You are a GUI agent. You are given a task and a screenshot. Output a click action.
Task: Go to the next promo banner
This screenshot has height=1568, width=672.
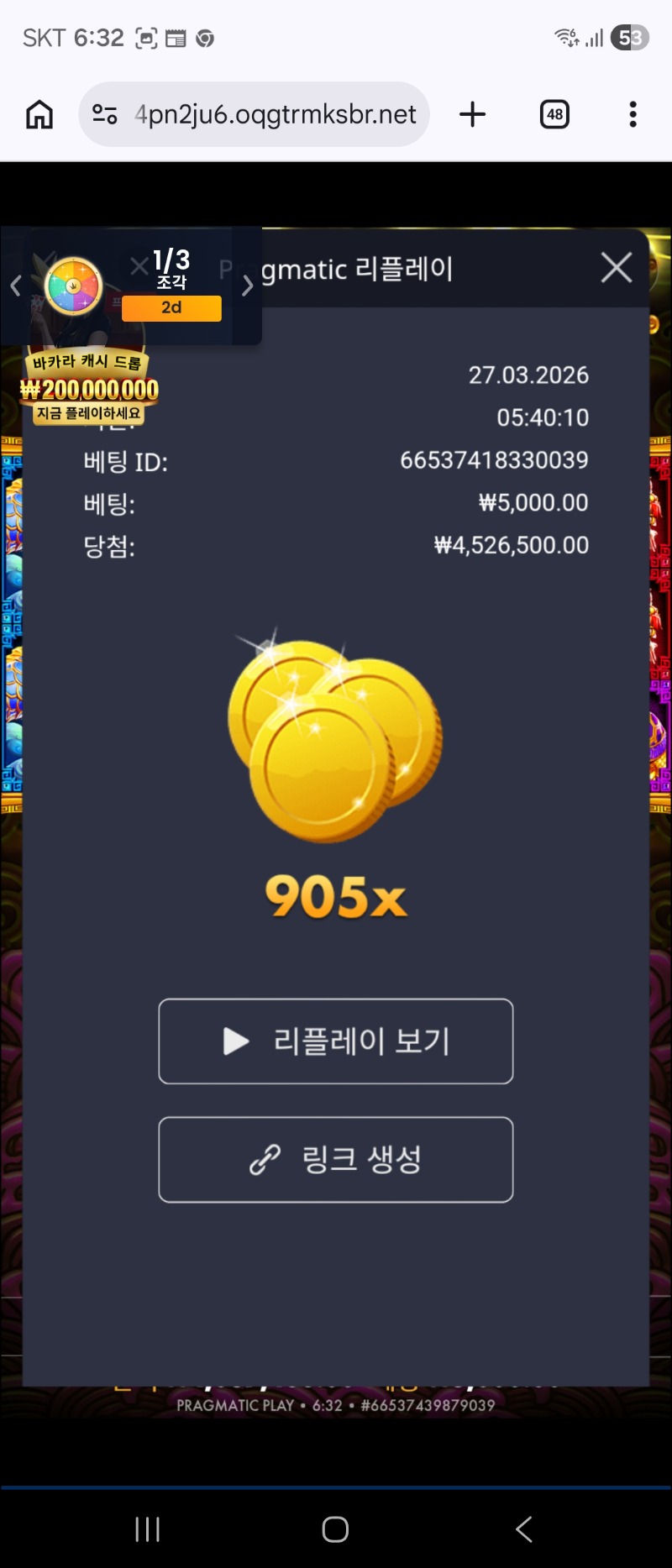point(247,286)
